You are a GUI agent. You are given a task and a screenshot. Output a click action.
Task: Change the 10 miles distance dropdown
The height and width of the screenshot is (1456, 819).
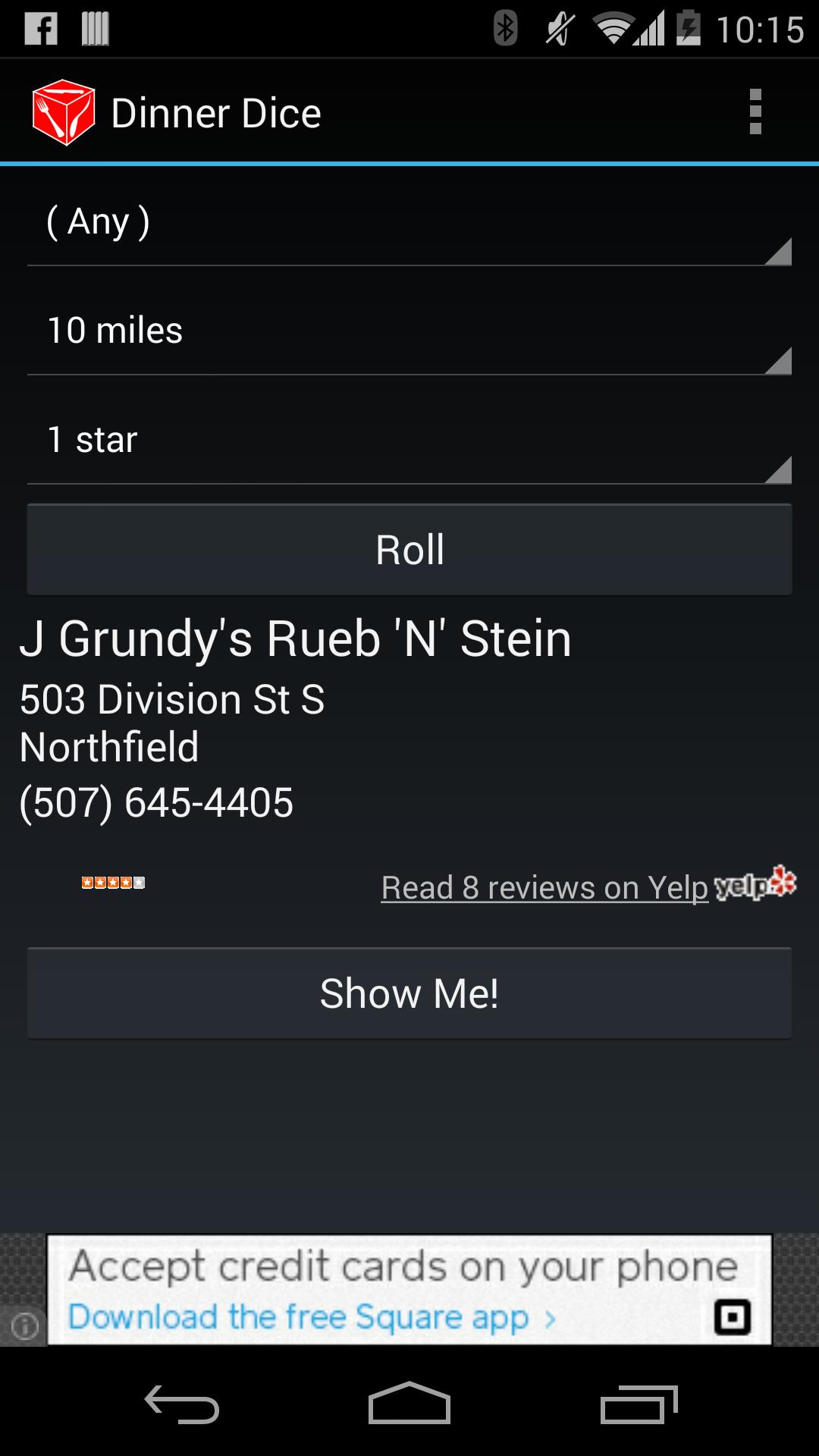409,331
